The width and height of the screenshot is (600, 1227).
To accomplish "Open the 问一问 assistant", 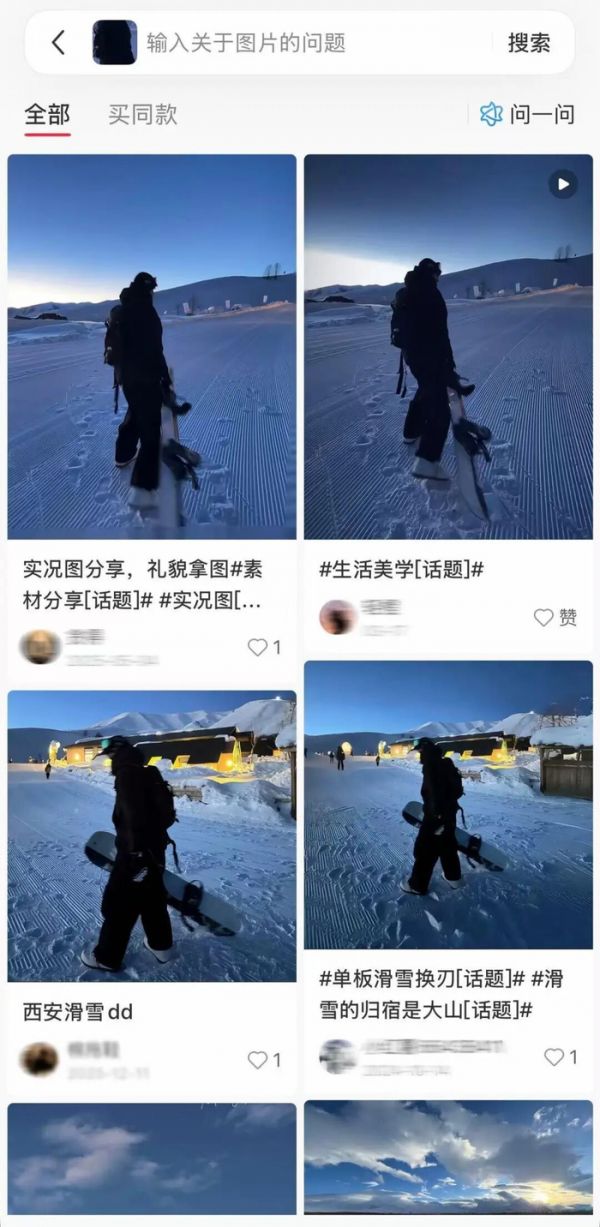I will point(527,114).
